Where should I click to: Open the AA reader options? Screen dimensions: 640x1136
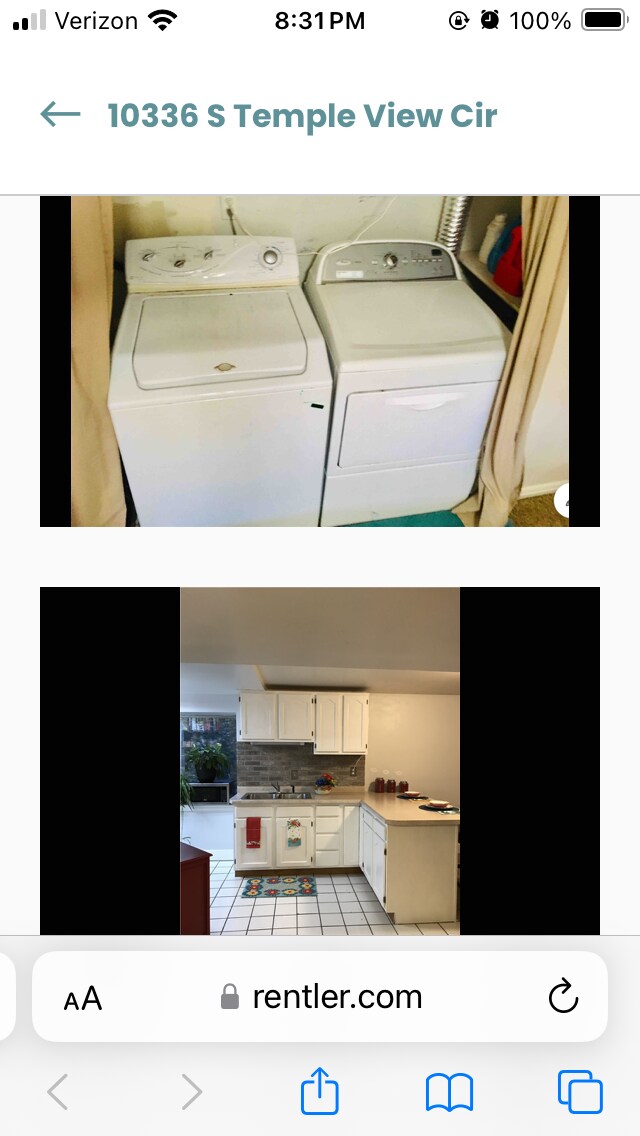(x=83, y=997)
